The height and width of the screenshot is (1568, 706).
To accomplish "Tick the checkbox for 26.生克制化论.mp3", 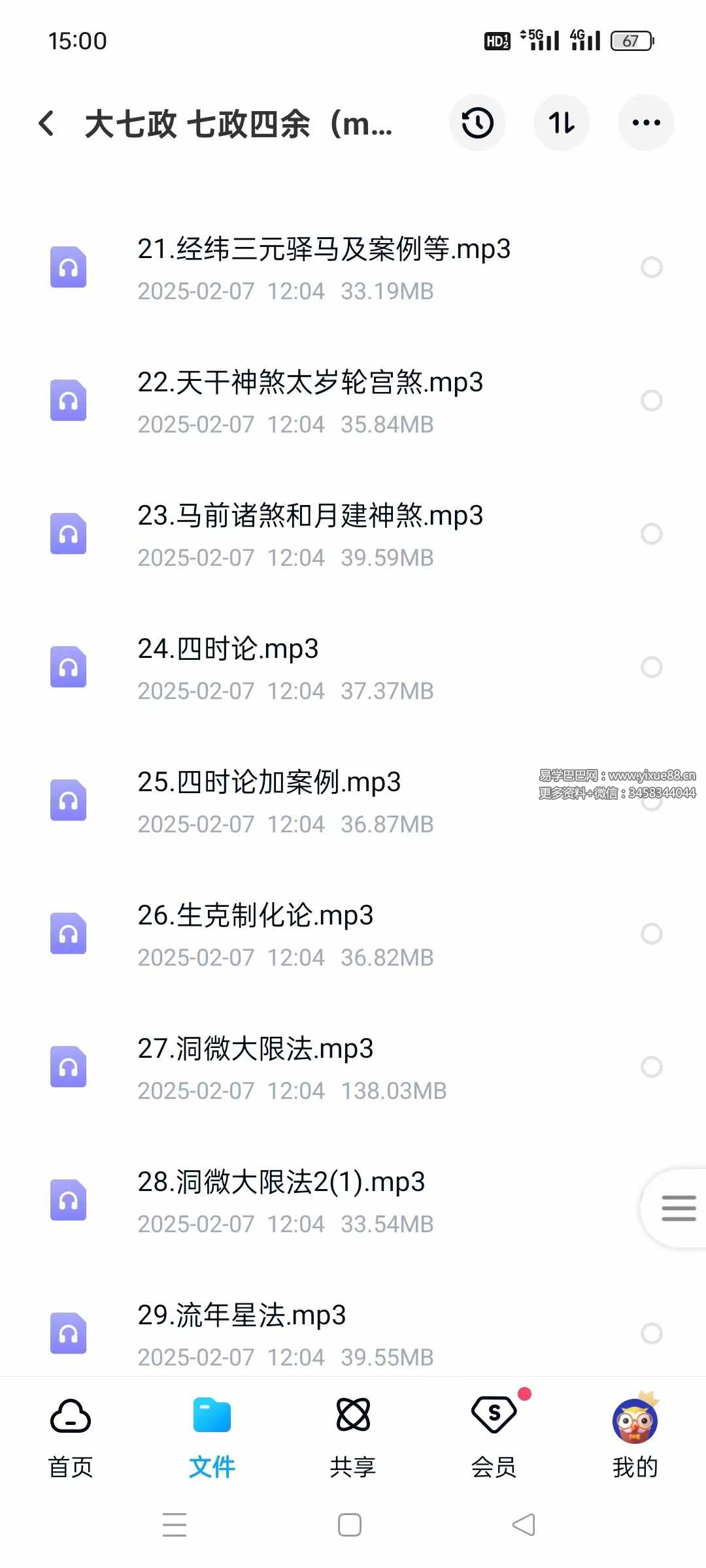I will [651, 934].
